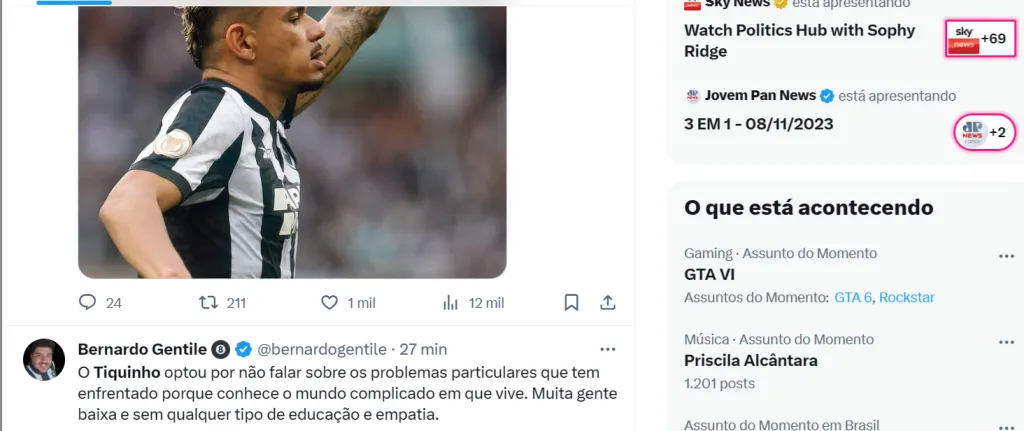1024x431 pixels.
Task: Open Watch Politics Hub with Sophy Ridge
Action: (799, 40)
